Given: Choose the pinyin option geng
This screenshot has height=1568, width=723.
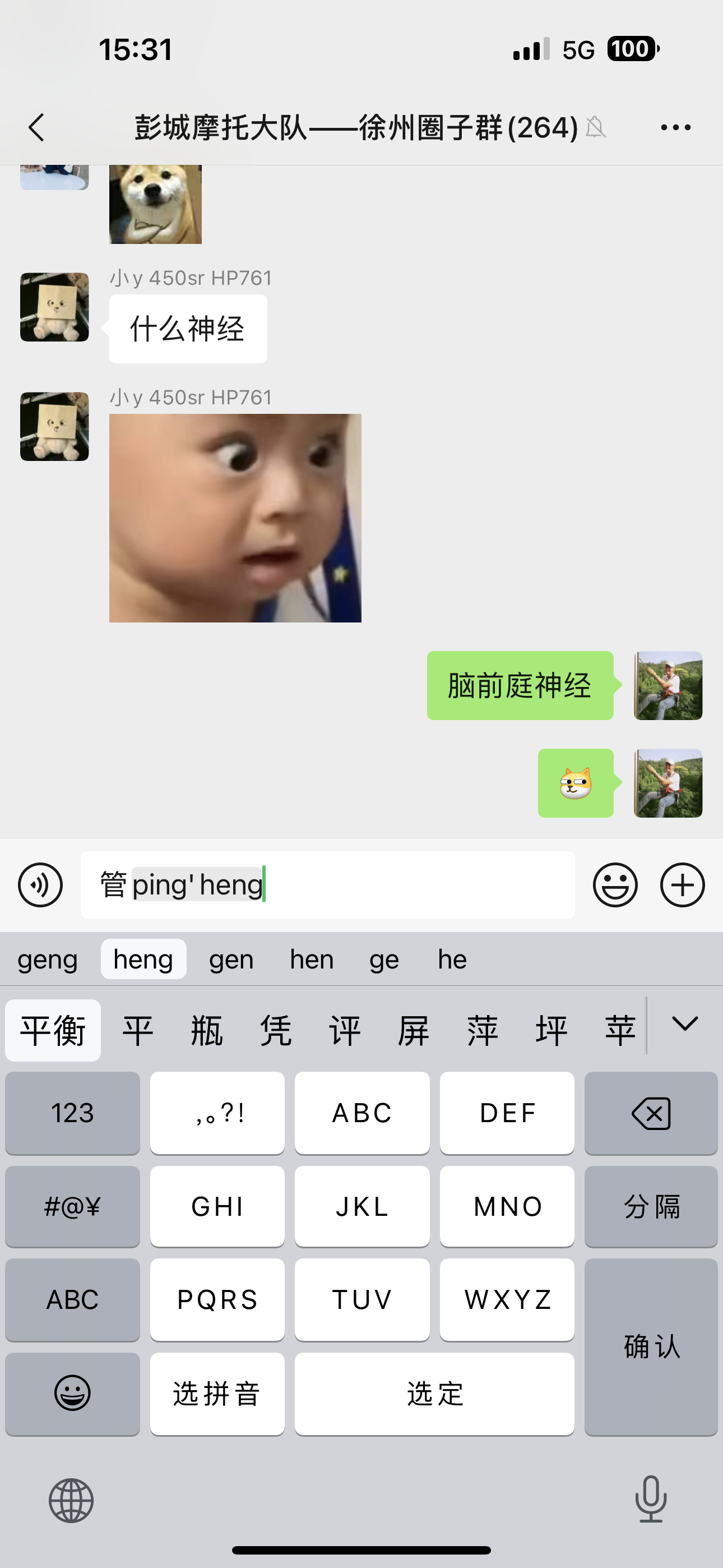Looking at the screenshot, I should 48,960.
